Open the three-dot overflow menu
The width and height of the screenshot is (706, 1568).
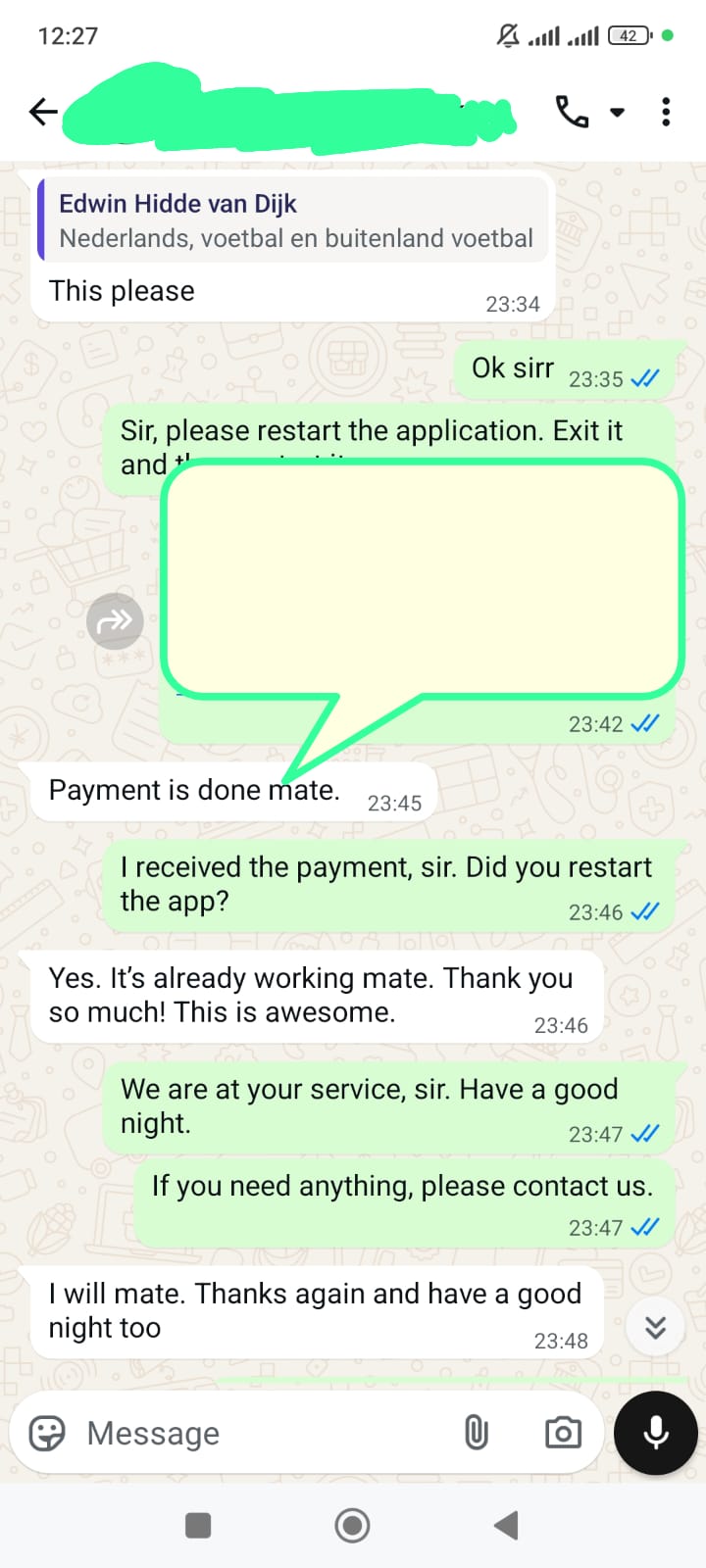(666, 113)
